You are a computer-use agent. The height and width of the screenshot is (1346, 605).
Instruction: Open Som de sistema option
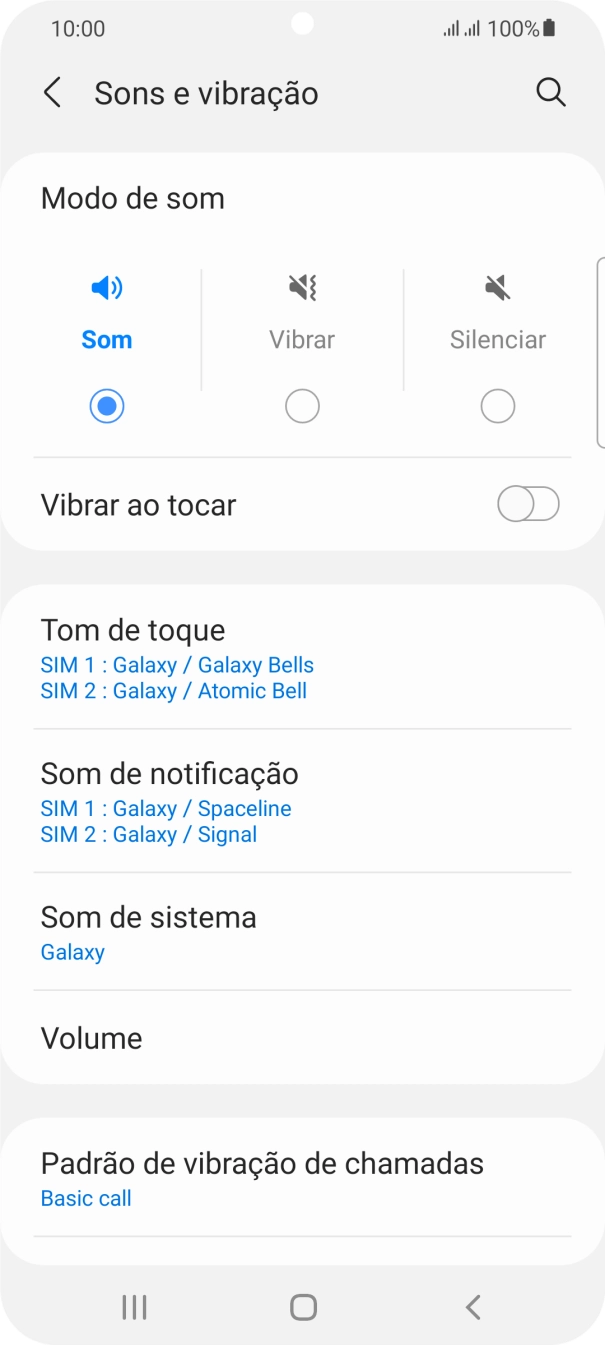point(300,932)
